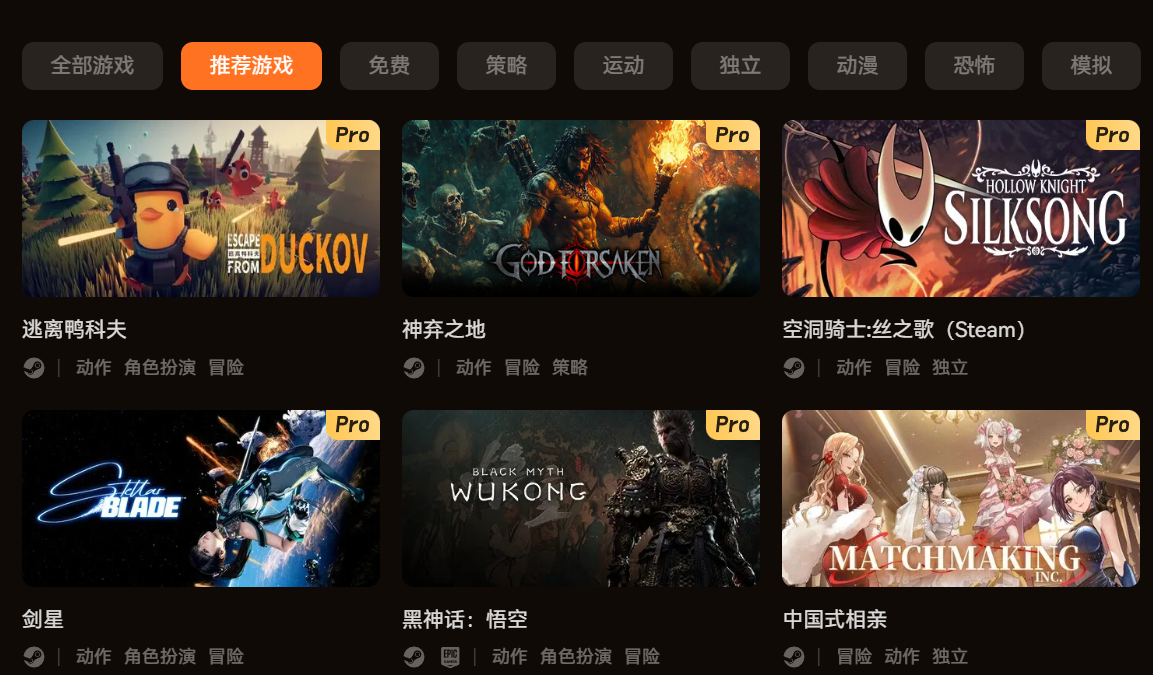Filter by 恐怖 category
Viewport: 1153px width, 675px height.
[974, 66]
